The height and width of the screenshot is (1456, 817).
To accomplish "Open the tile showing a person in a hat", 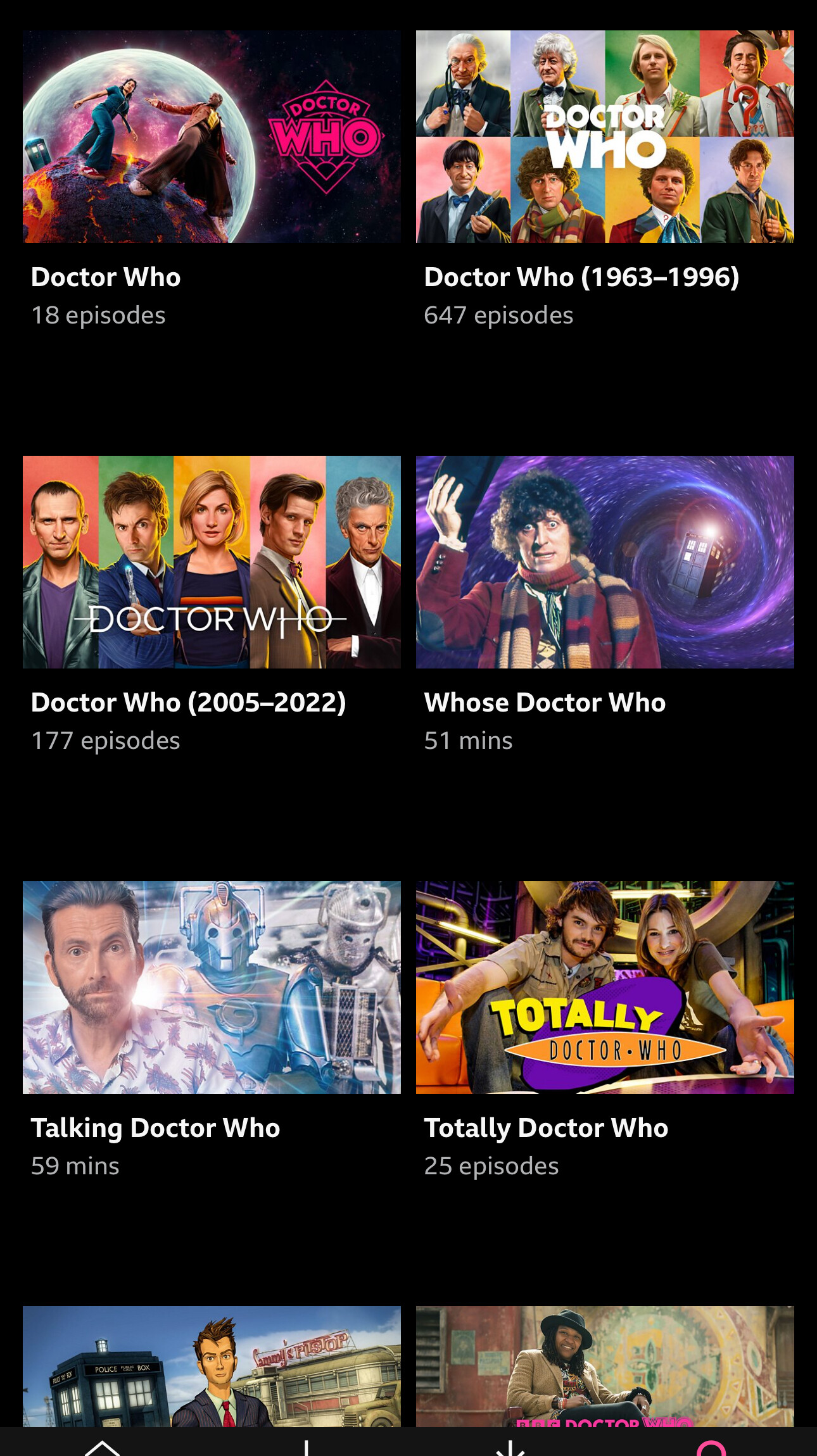I will click(x=605, y=1366).
